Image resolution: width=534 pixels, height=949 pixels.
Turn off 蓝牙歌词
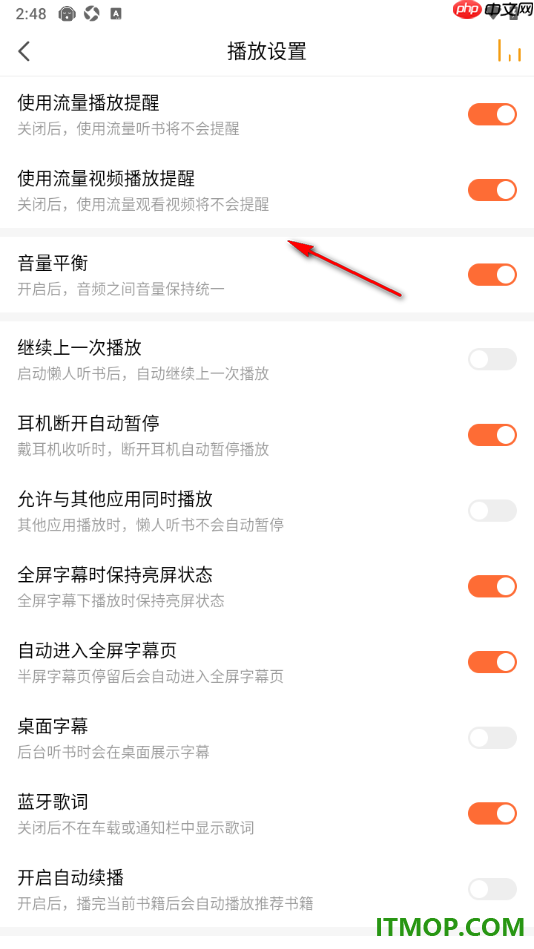pyautogui.click(x=492, y=813)
